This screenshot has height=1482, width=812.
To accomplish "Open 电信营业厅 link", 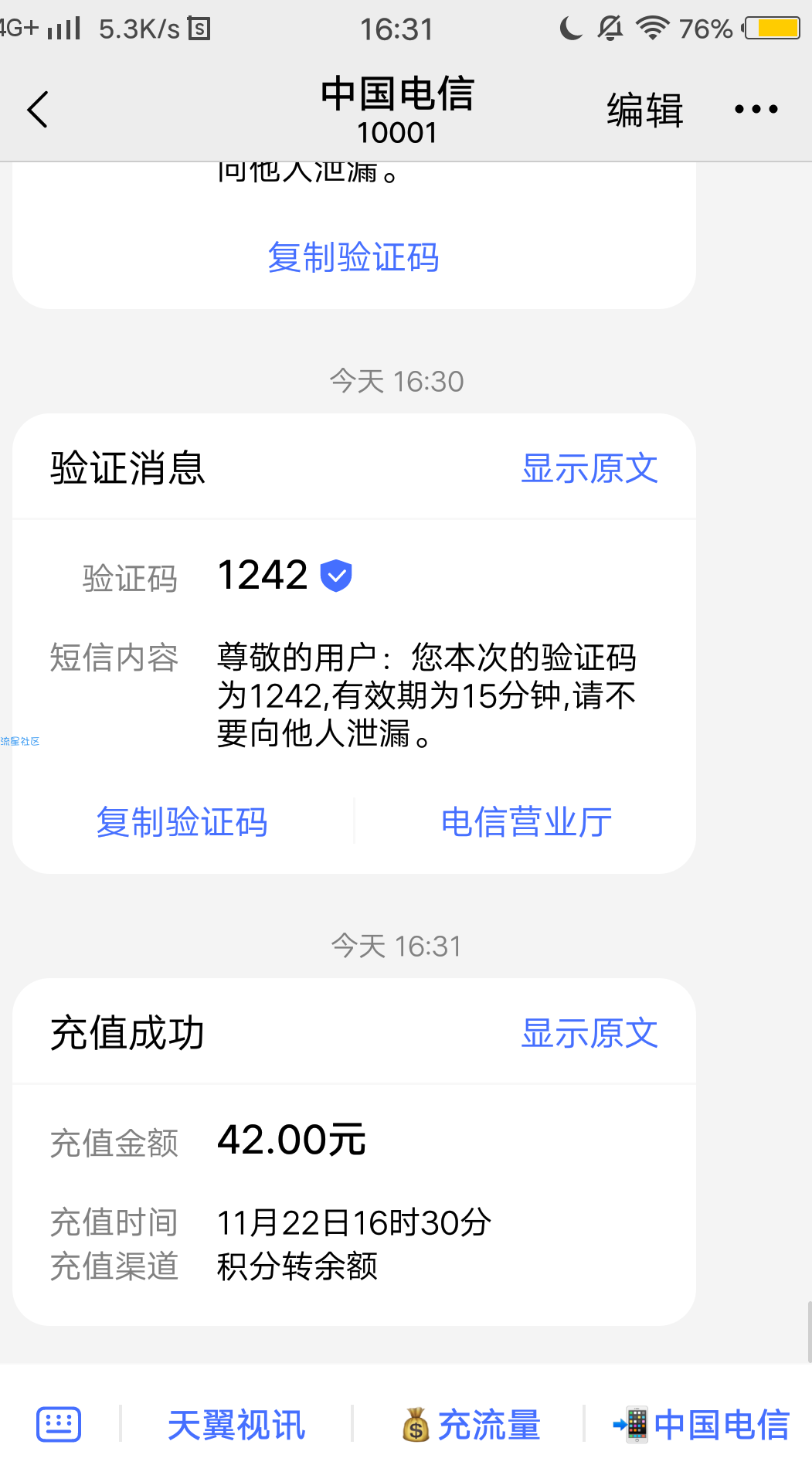I will 526,821.
